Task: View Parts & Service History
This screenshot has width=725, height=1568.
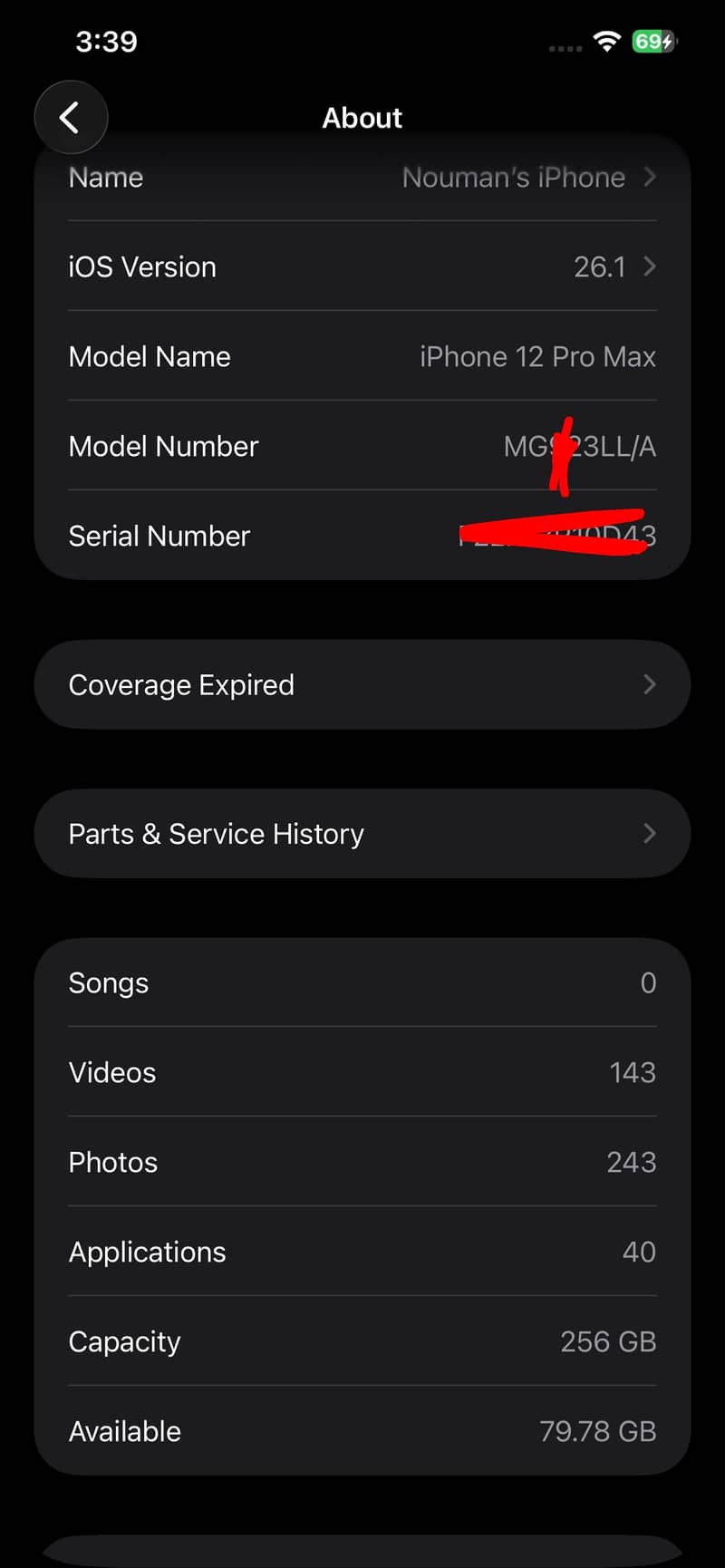Action: (x=362, y=834)
